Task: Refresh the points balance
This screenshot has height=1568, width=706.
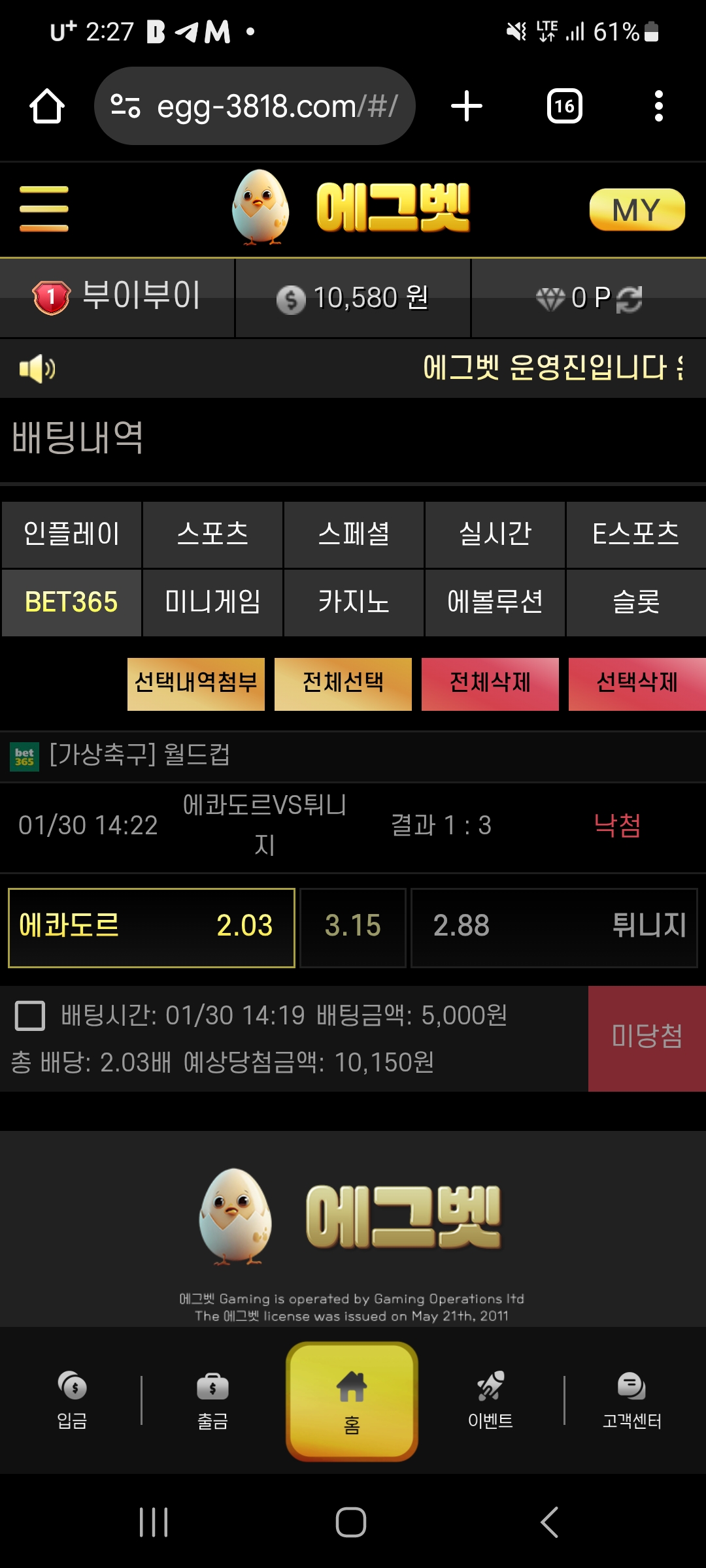Action: 629,299
